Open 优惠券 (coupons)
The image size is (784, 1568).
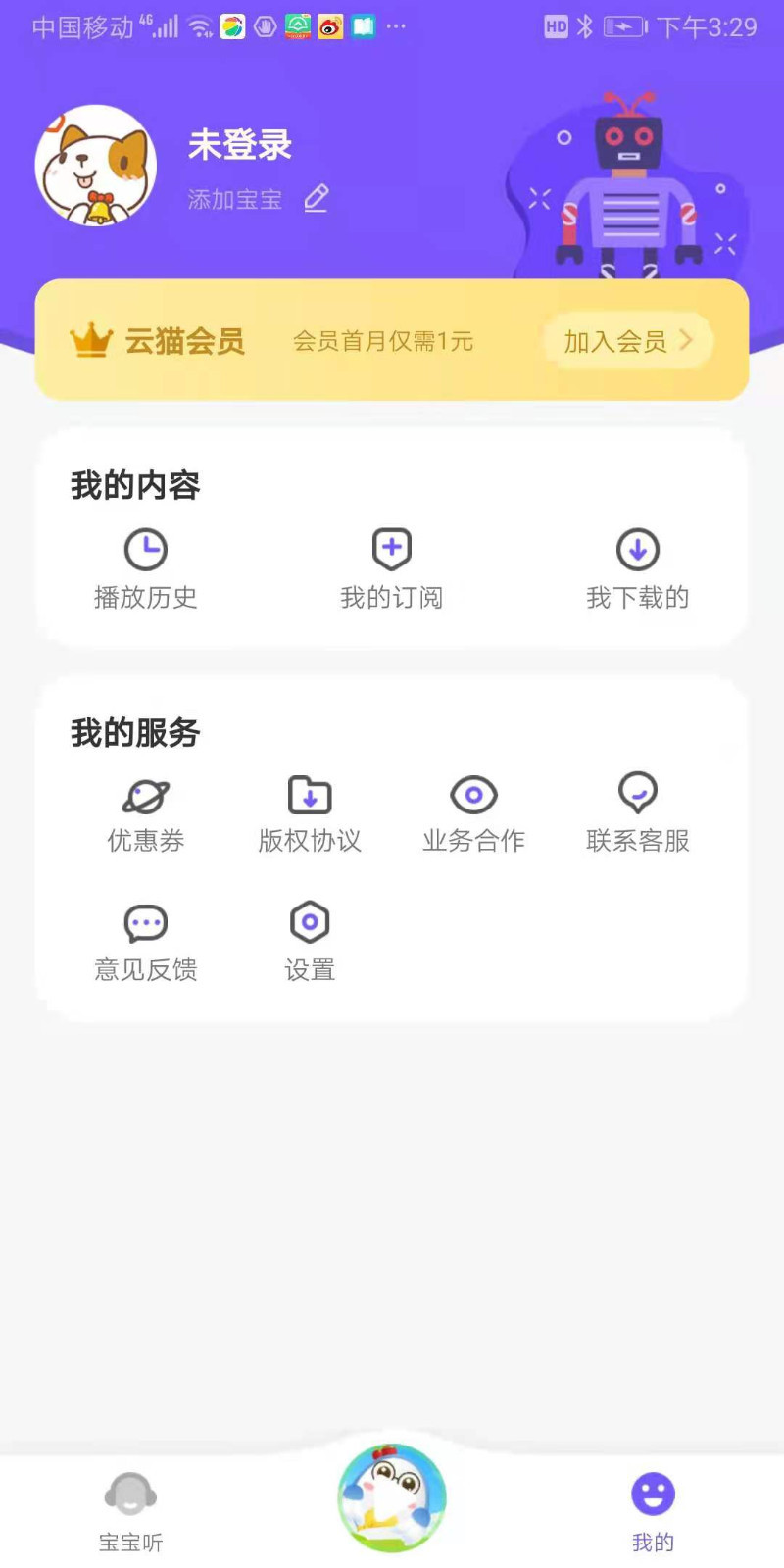pos(145,813)
